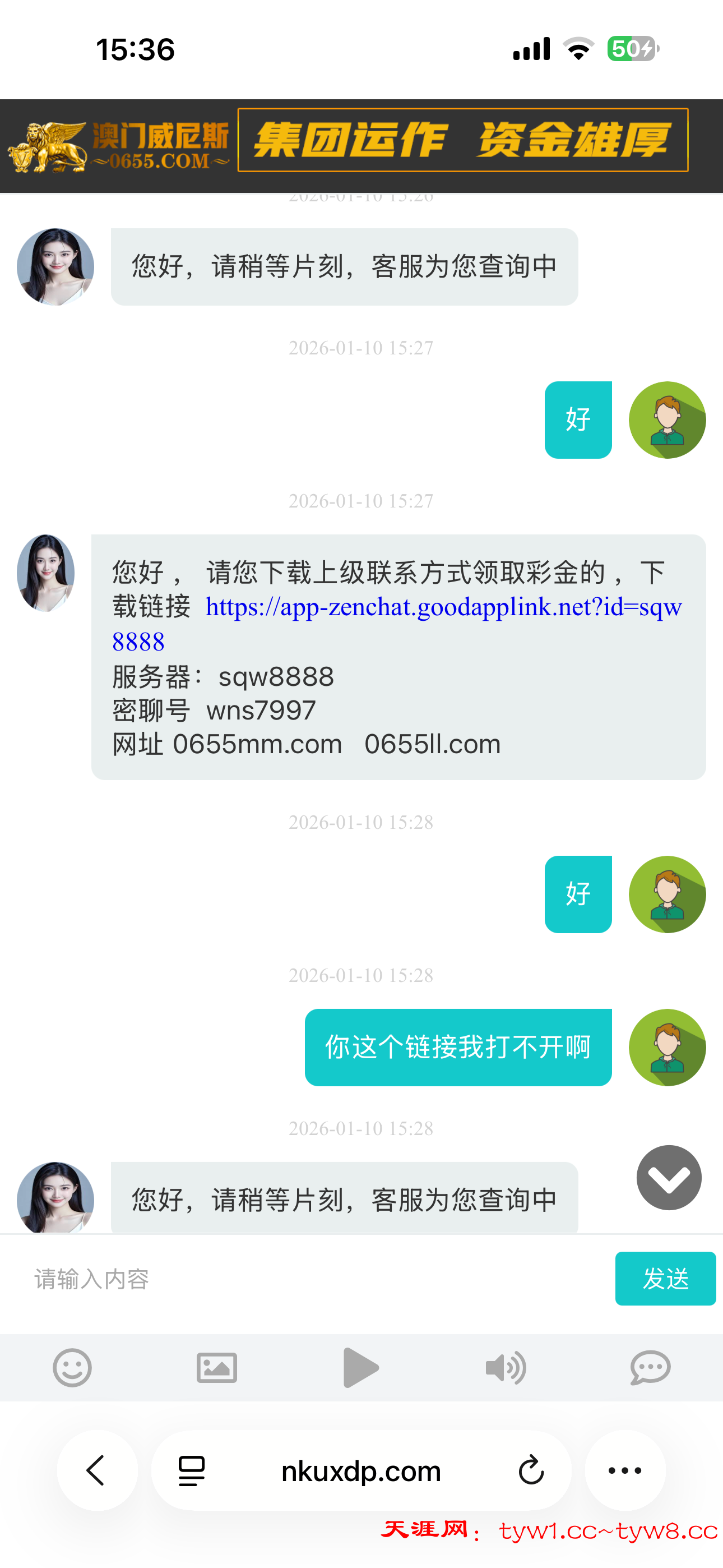Tap the nkuxdp.com address bar
The image size is (723, 1568).
[x=361, y=1470]
